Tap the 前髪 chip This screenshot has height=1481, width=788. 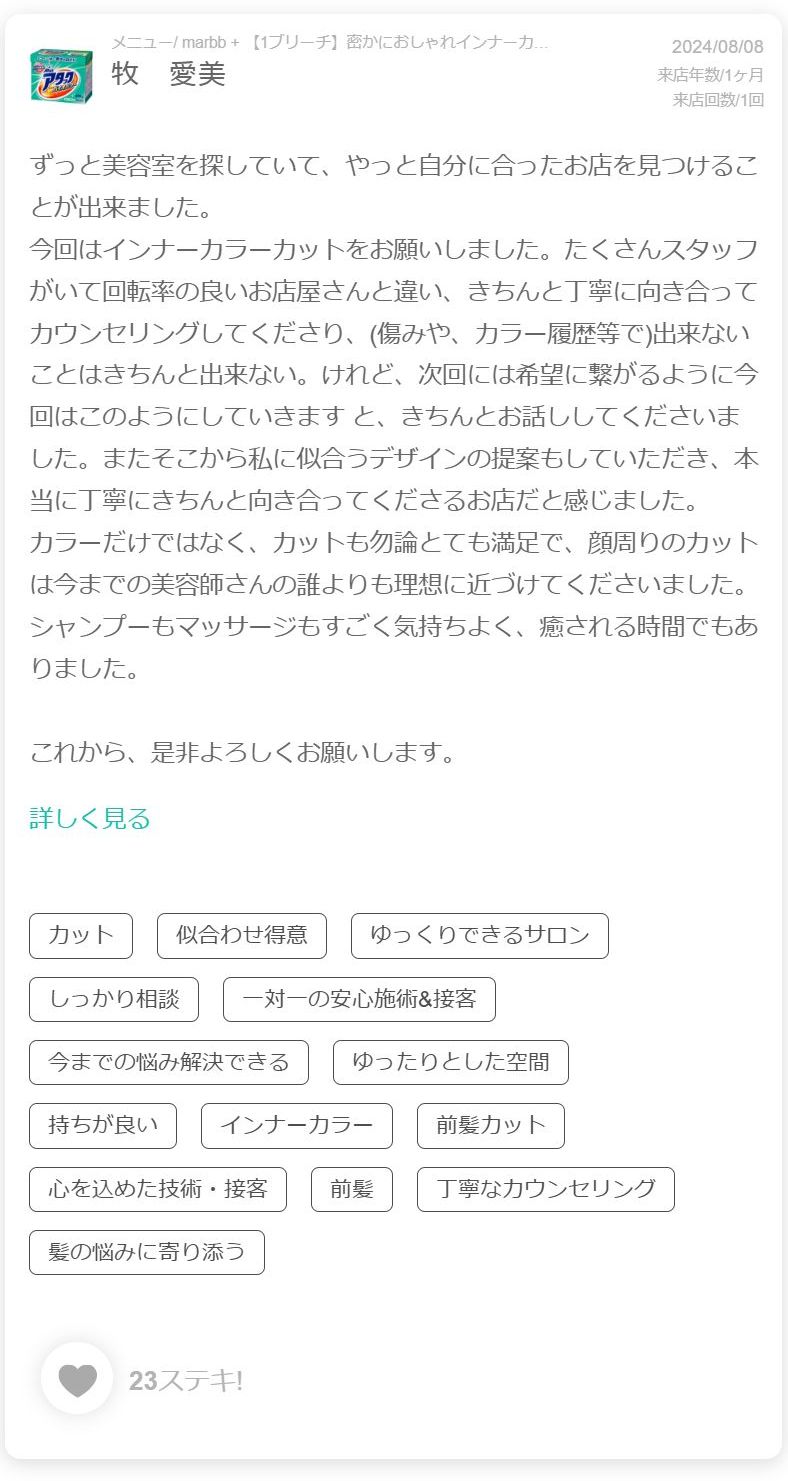(x=352, y=1189)
